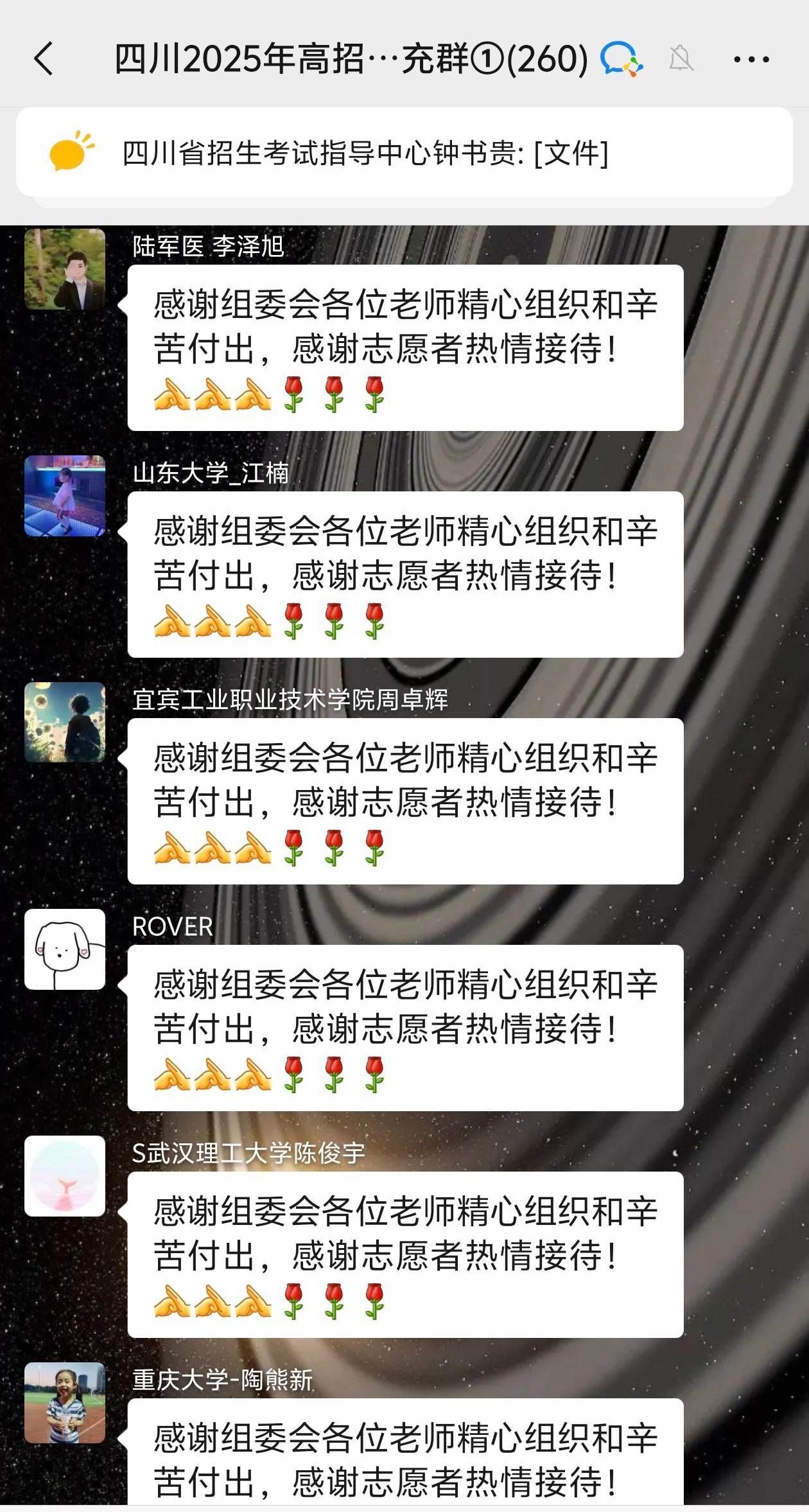Image resolution: width=809 pixels, height=1512 pixels.
Task: Open 陆军医 李泽旭's profile avatar
Action: tap(65, 269)
